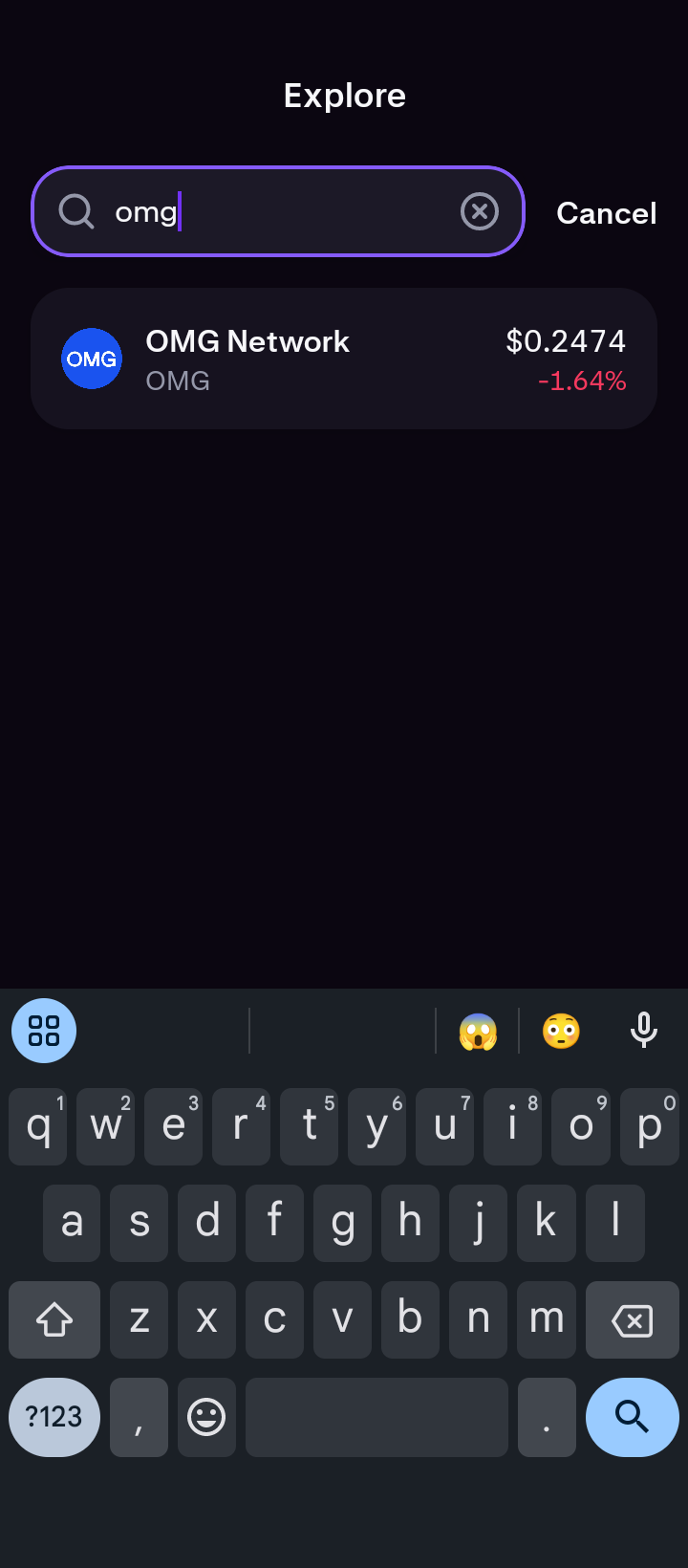The height and width of the screenshot is (1568, 688).
Task: Hit the keyboard search key
Action: pos(632,1417)
